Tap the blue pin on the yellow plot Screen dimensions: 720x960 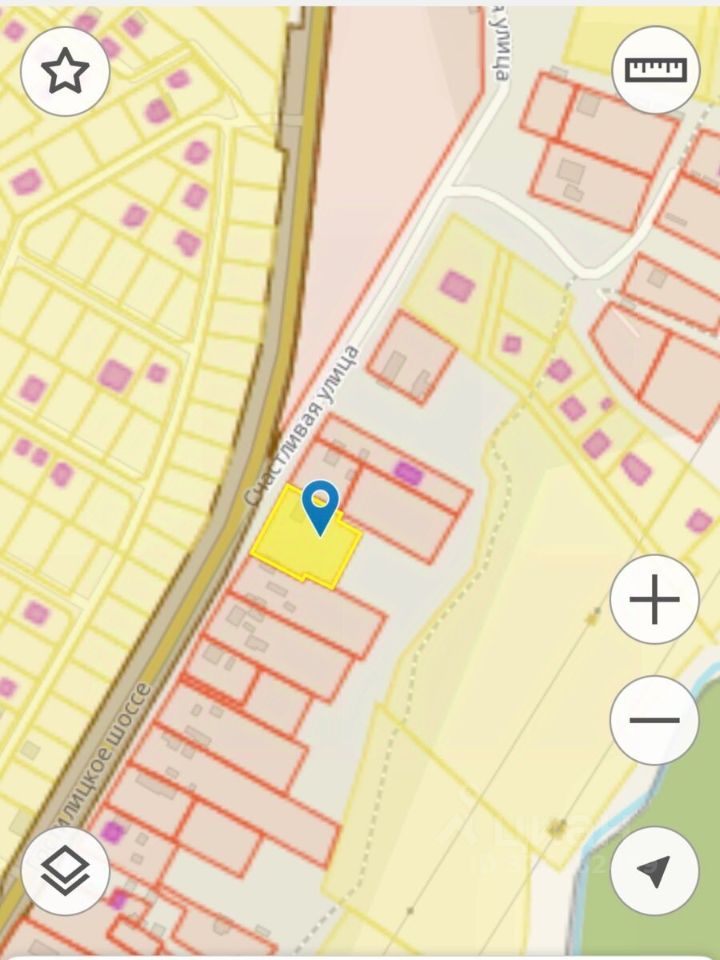(320, 505)
